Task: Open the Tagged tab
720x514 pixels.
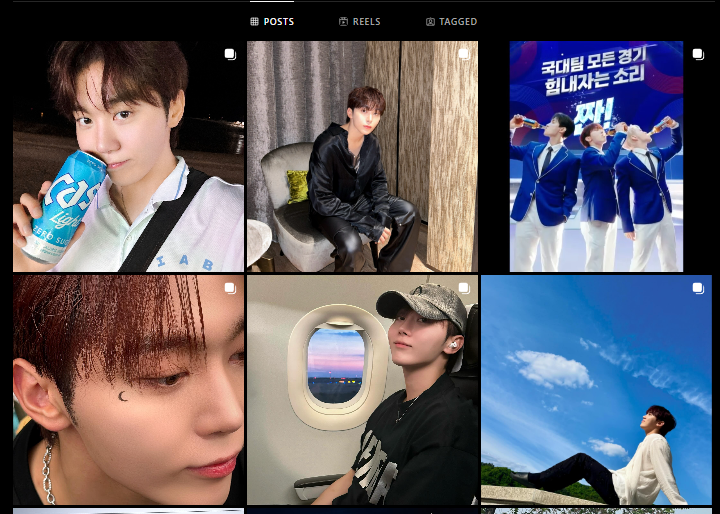Action: 451,21
